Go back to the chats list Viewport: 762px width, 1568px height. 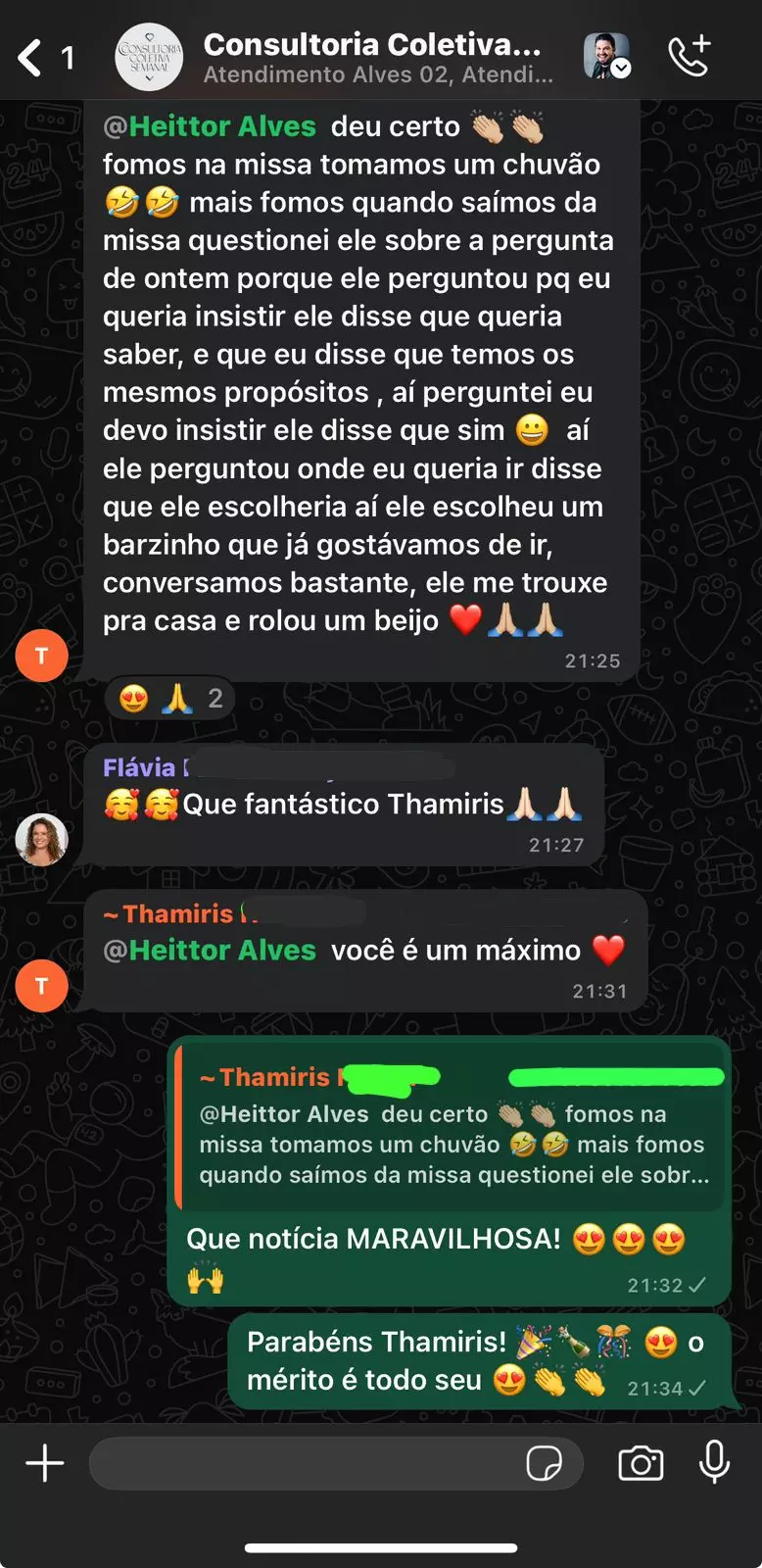[x=44, y=58]
